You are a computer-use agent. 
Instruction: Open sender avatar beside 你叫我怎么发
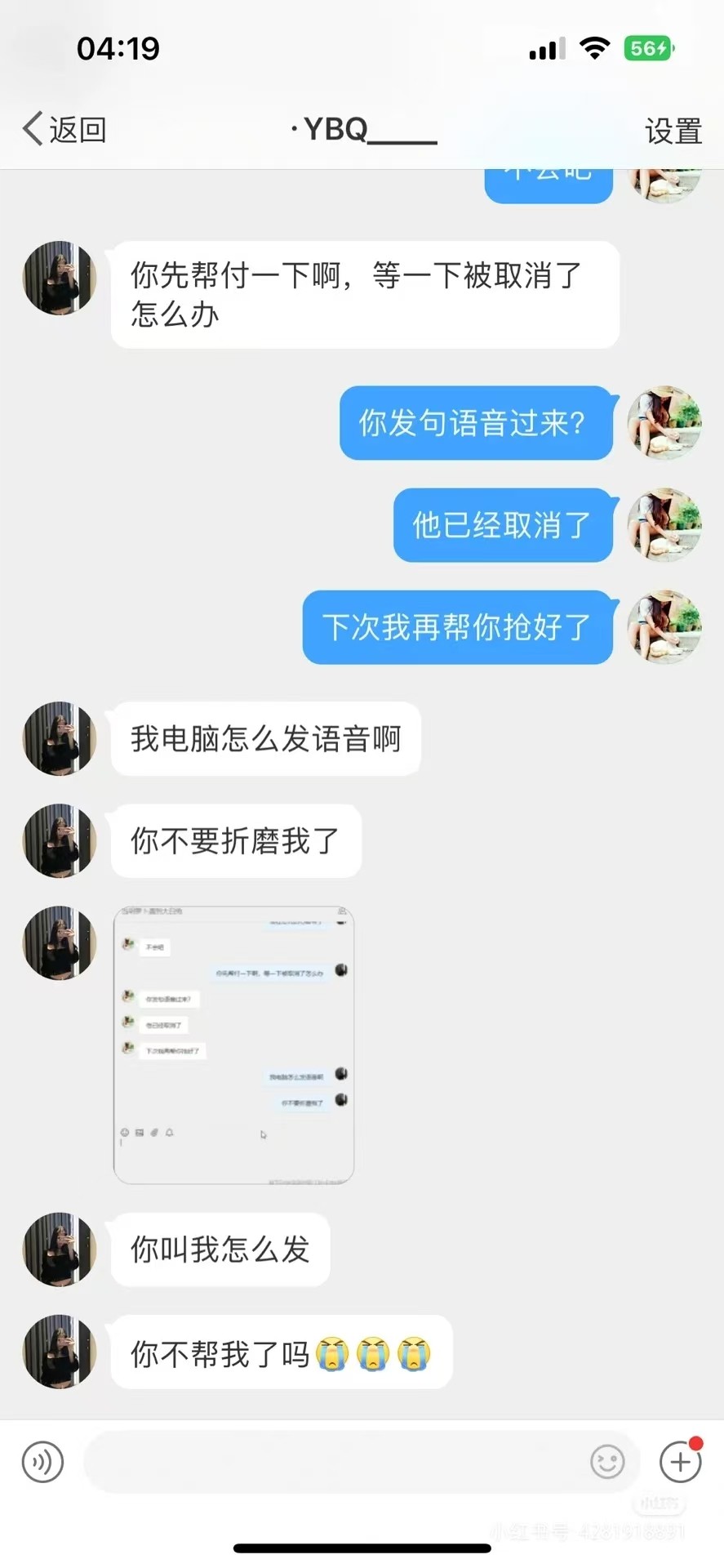click(59, 1249)
